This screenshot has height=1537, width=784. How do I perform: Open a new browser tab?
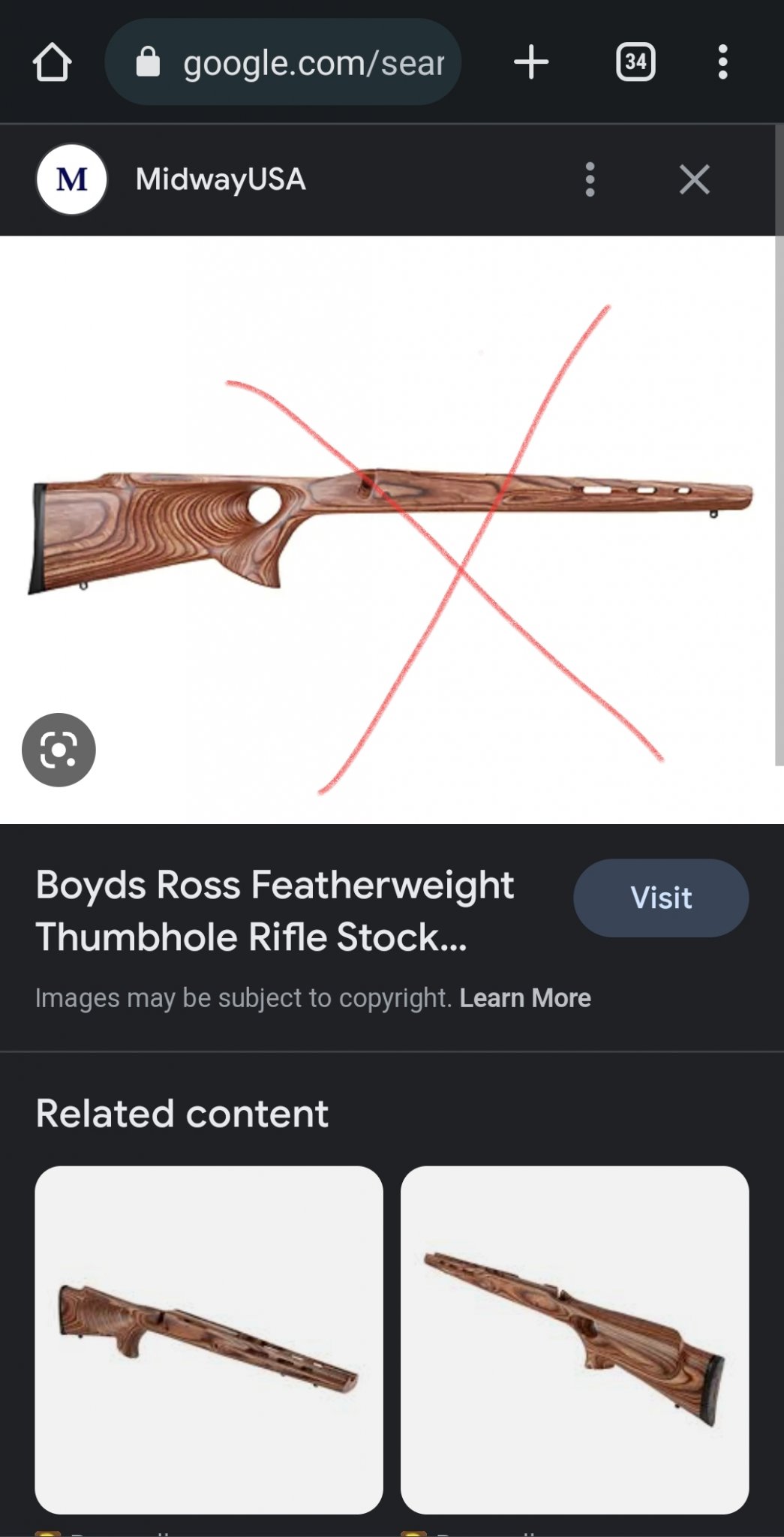tap(531, 62)
